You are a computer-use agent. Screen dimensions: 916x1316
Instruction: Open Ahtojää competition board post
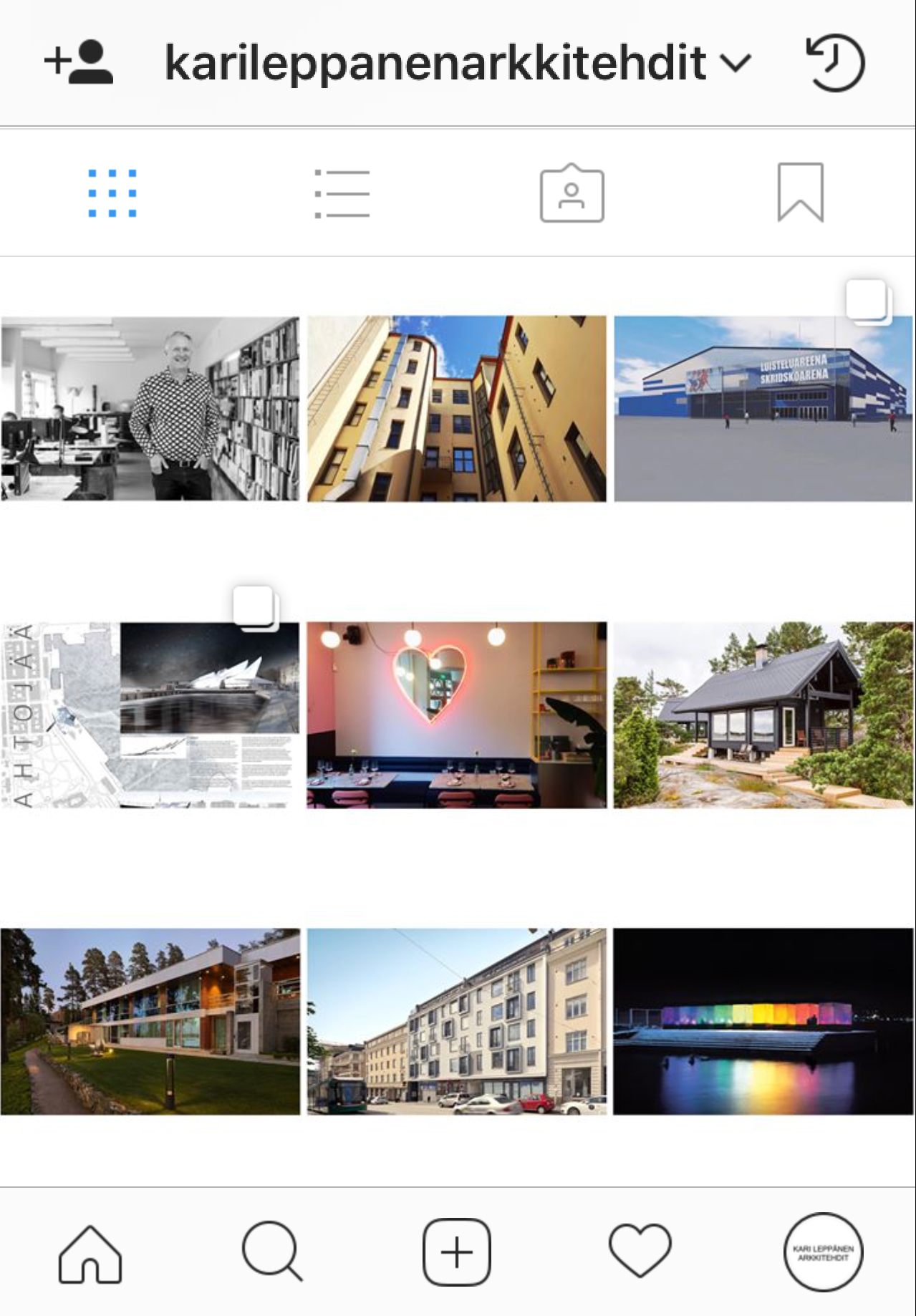[150, 715]
